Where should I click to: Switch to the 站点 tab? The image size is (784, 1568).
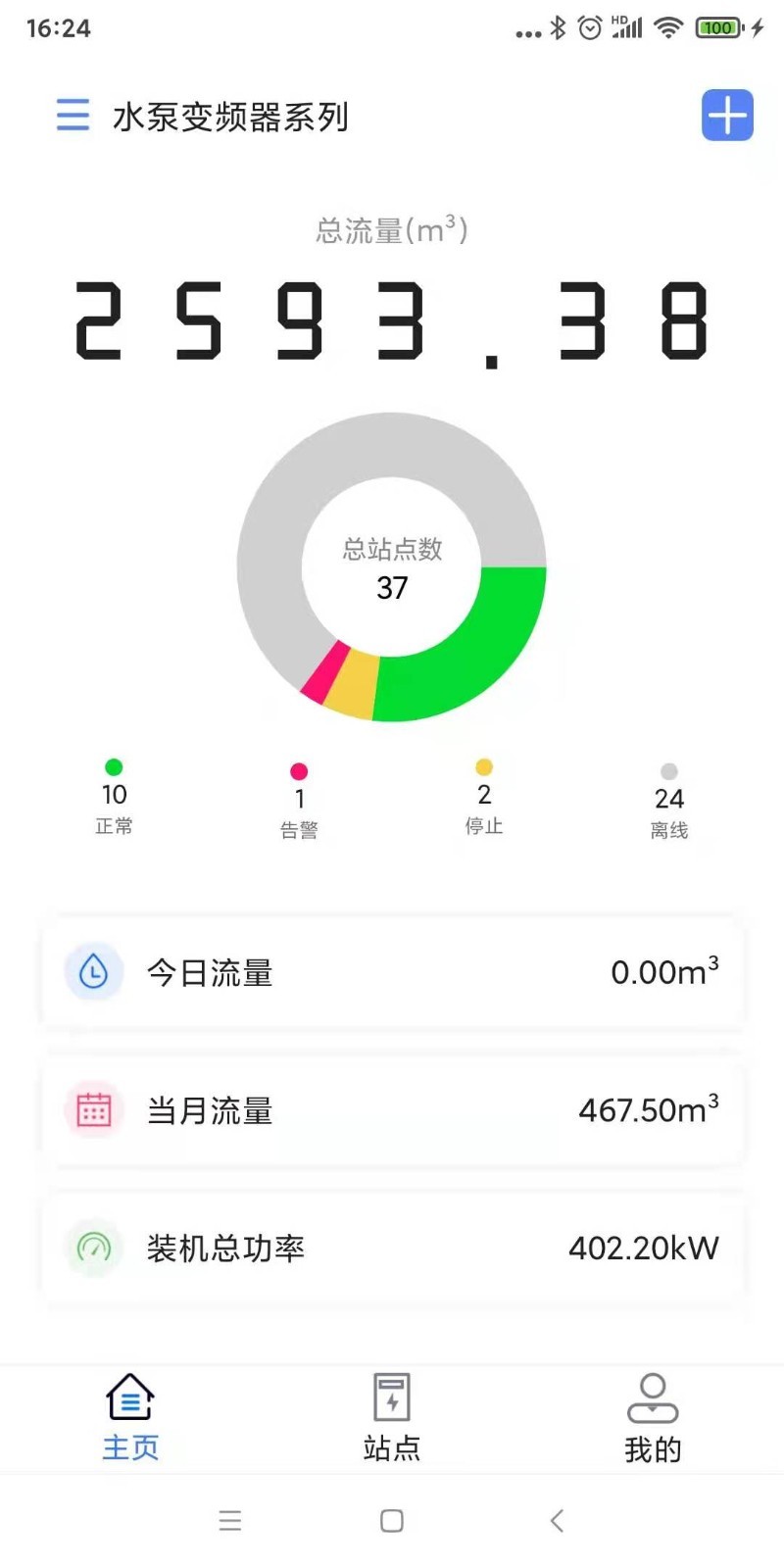click(x=392, y=1417)
